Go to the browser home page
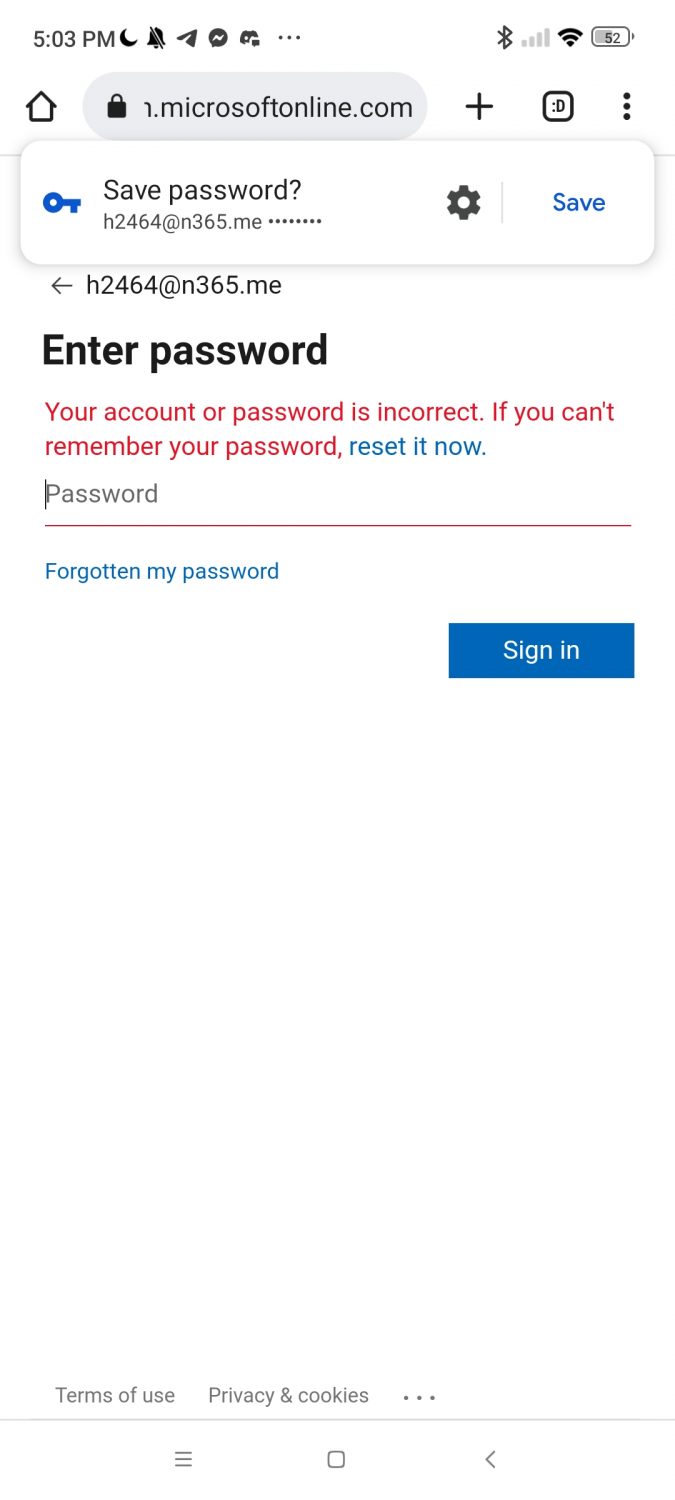 (x=41, y=106)
